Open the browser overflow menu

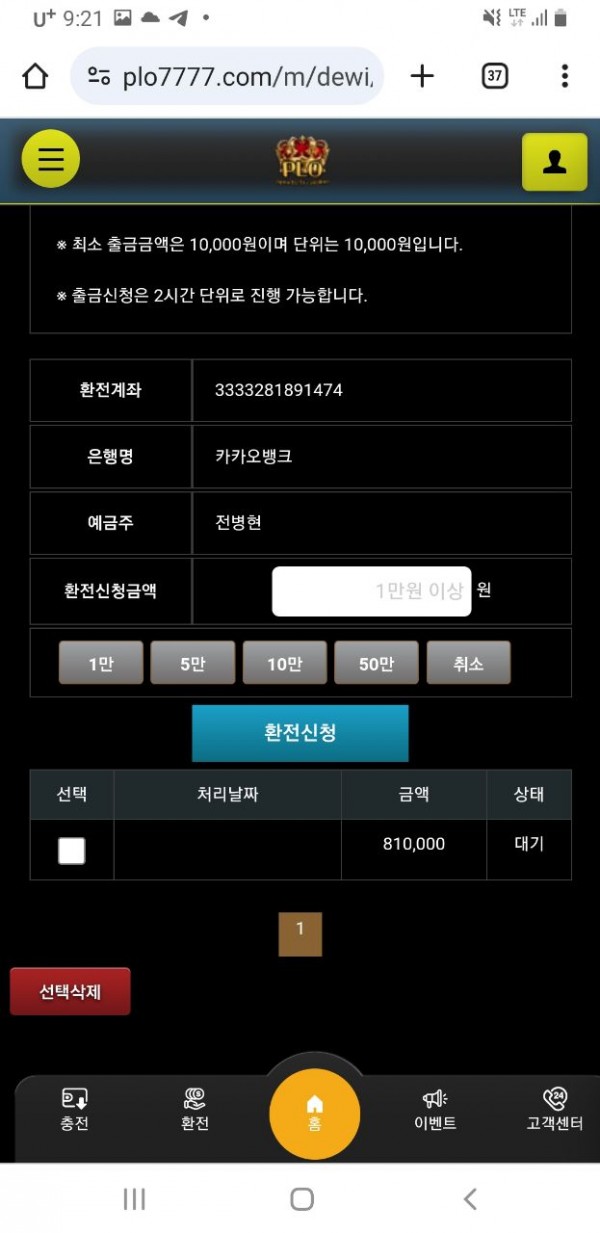pos(565,76)
